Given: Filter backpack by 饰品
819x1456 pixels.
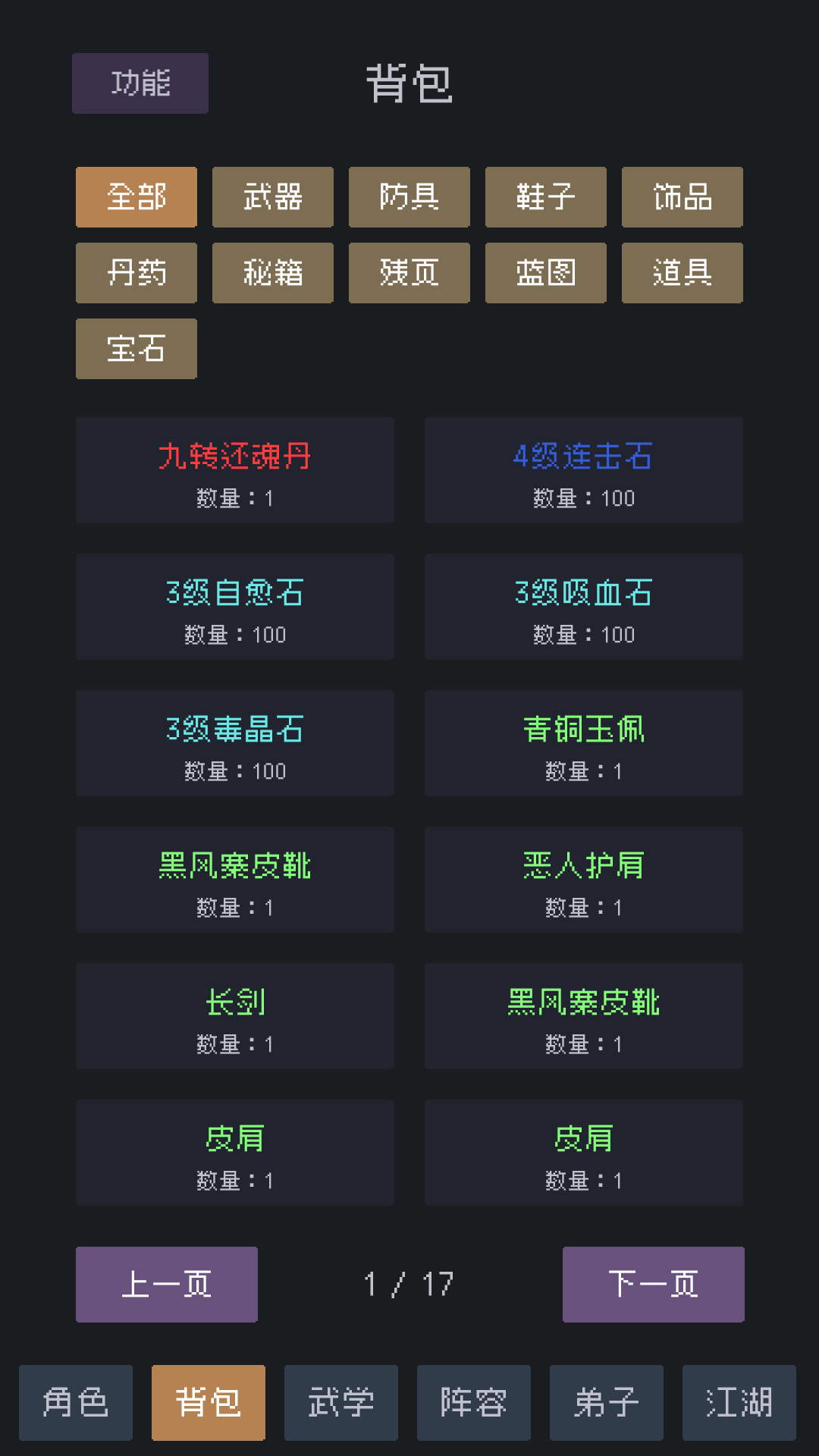Looking at the screenshot, I should tap(682, 196).
